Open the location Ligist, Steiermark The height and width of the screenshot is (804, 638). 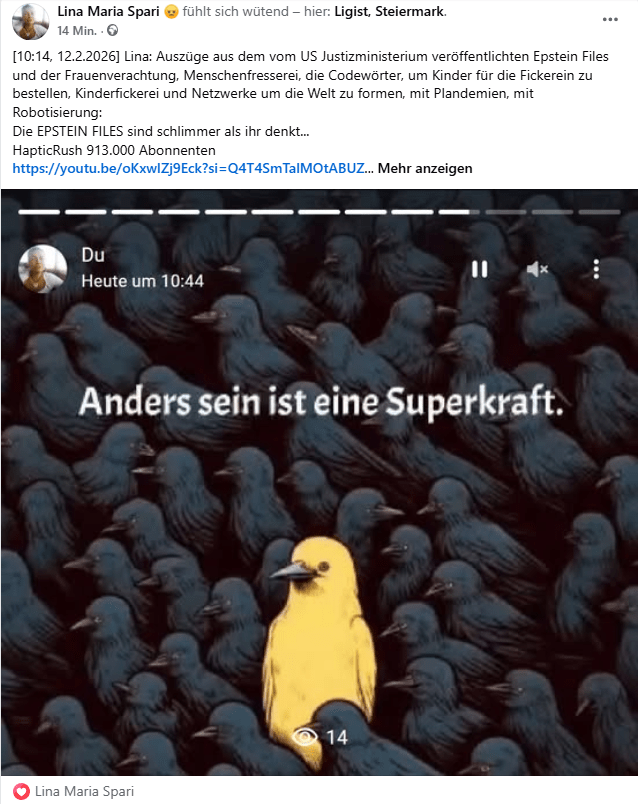(x=390, y=11)
